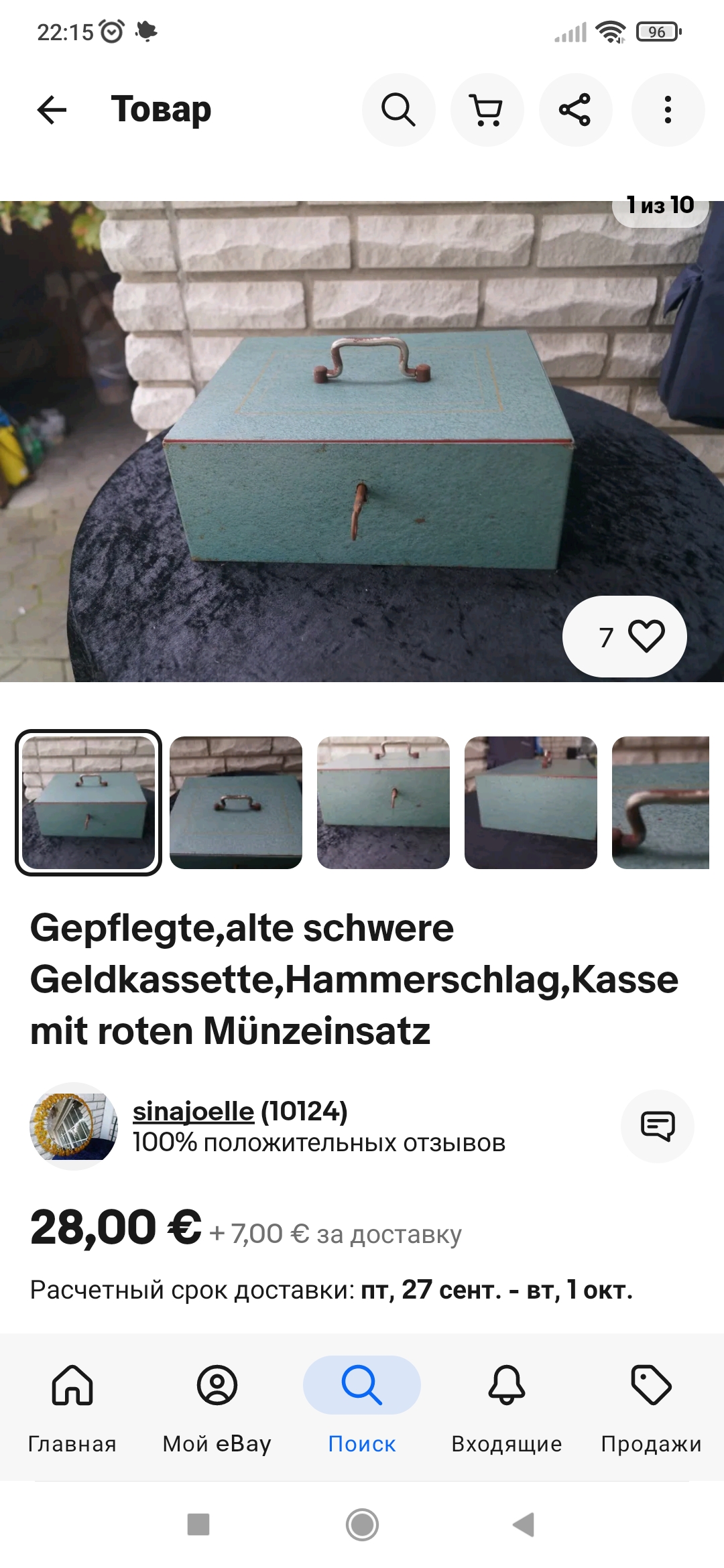
Task: Select the second photo thumbnail
Action: pos(236,803)
